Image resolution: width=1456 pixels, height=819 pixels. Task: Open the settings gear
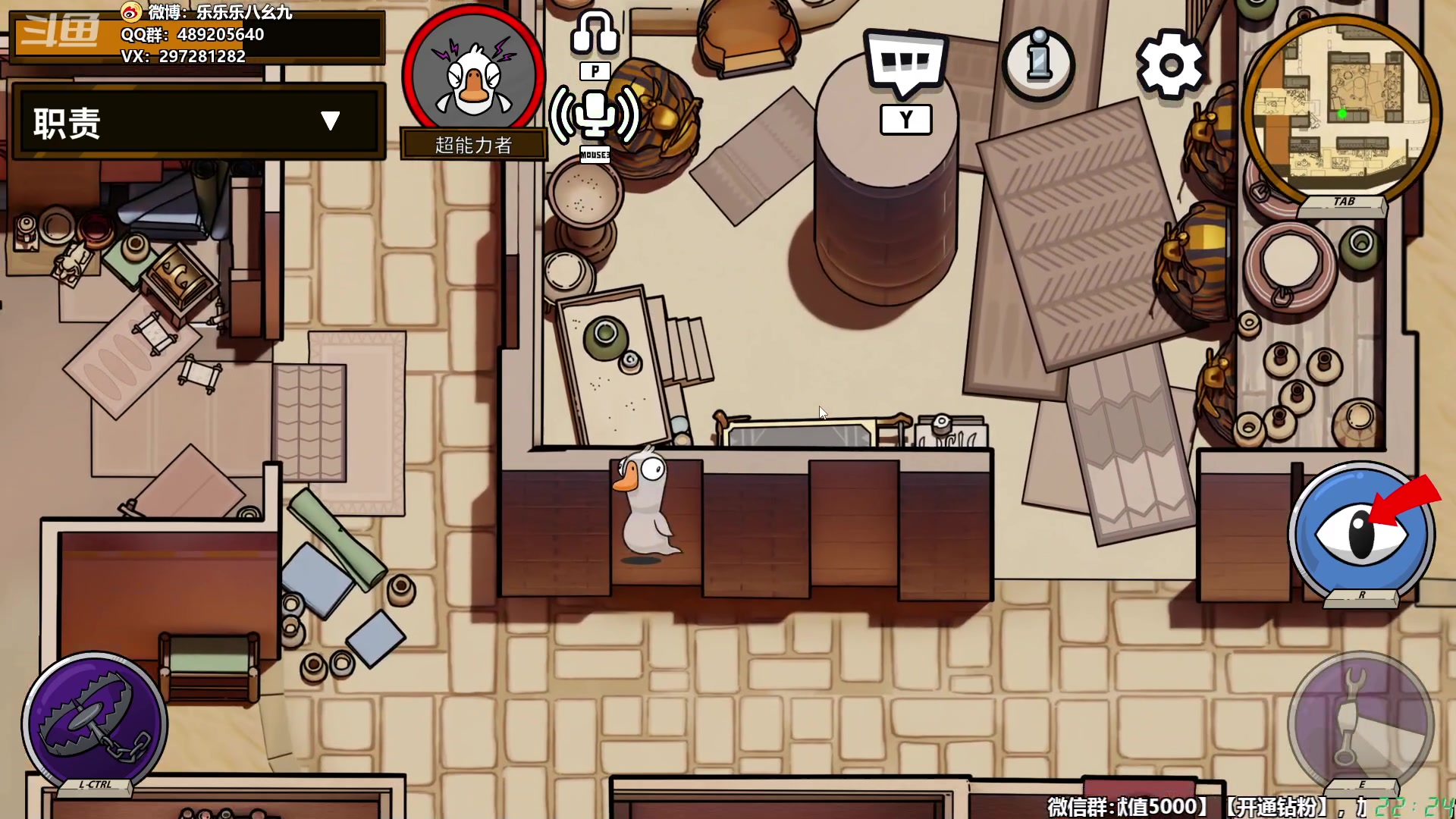(x=1170, y=65)
